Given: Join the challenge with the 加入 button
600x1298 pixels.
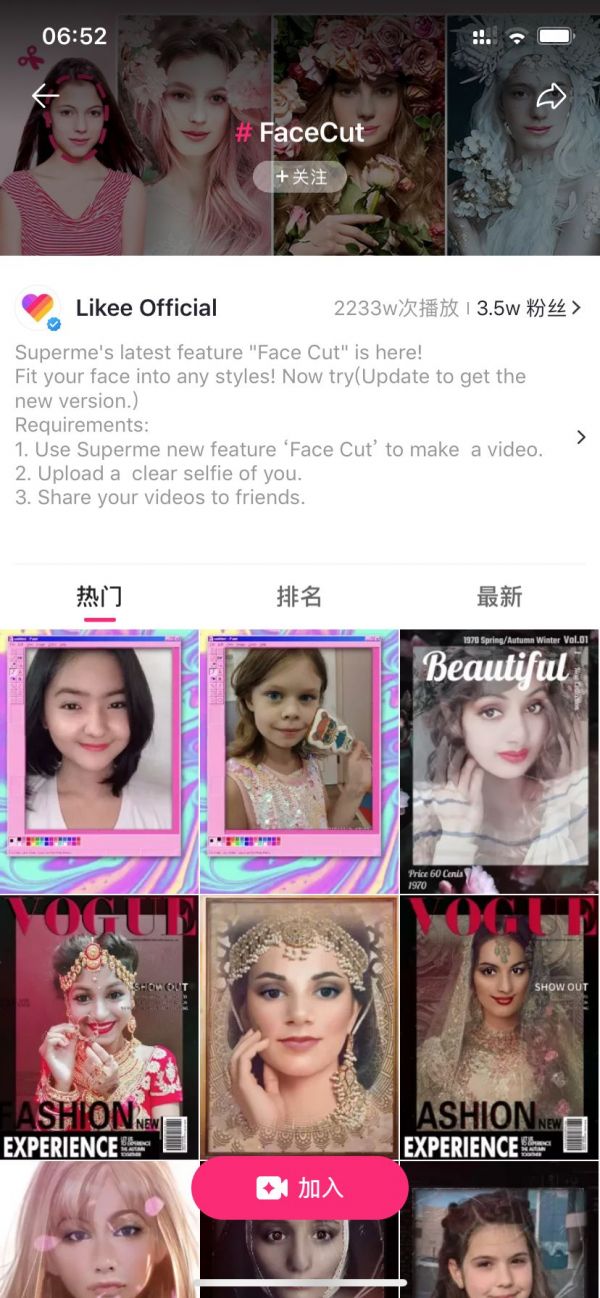Looking at the screenshot, I should (300, 1187).
